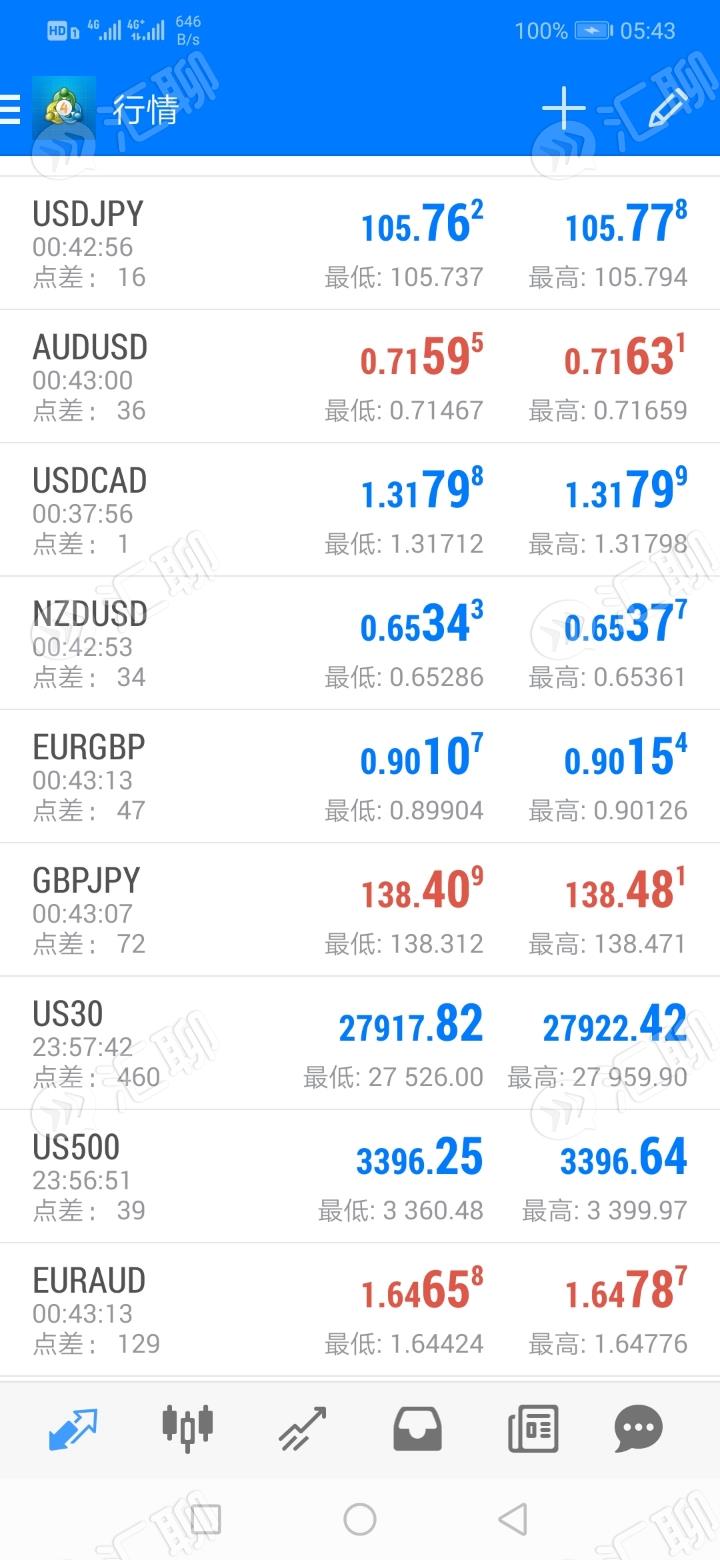Tap the NZDUSD quote row

pyautogui.click(x=360, y=643)
